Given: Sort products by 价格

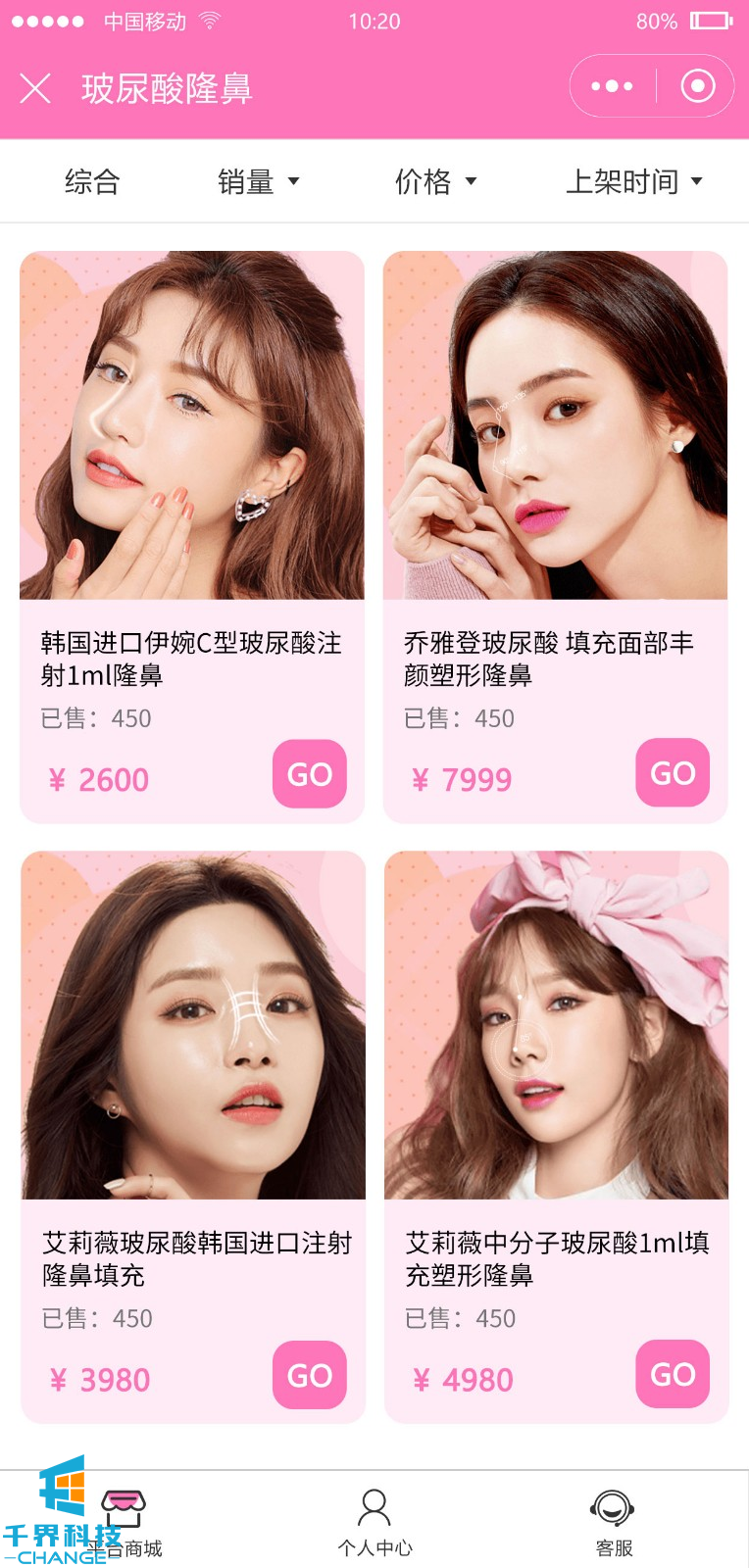Looking at the screenshot, I should click(x=435, y=181).
